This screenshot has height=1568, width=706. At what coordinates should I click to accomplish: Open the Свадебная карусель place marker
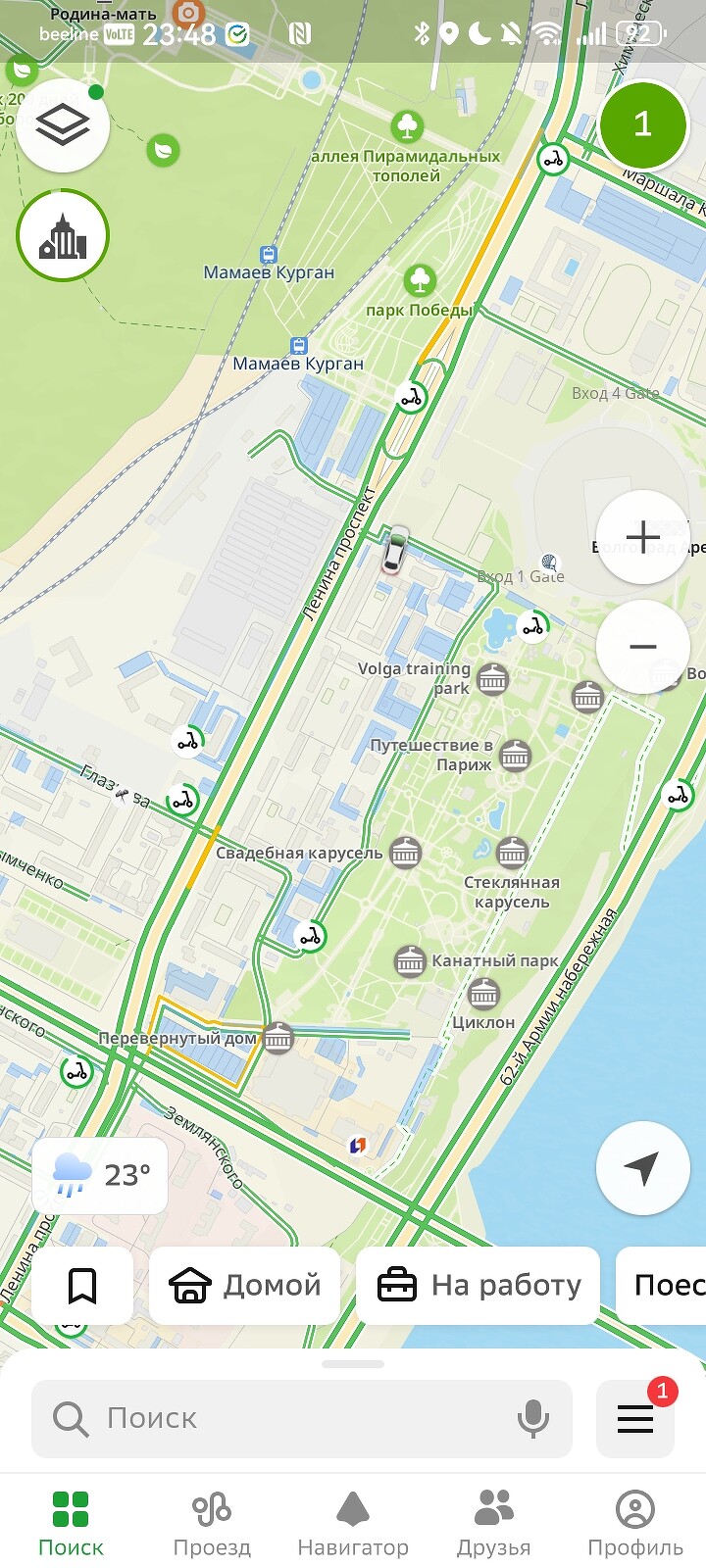pos(405,853)
